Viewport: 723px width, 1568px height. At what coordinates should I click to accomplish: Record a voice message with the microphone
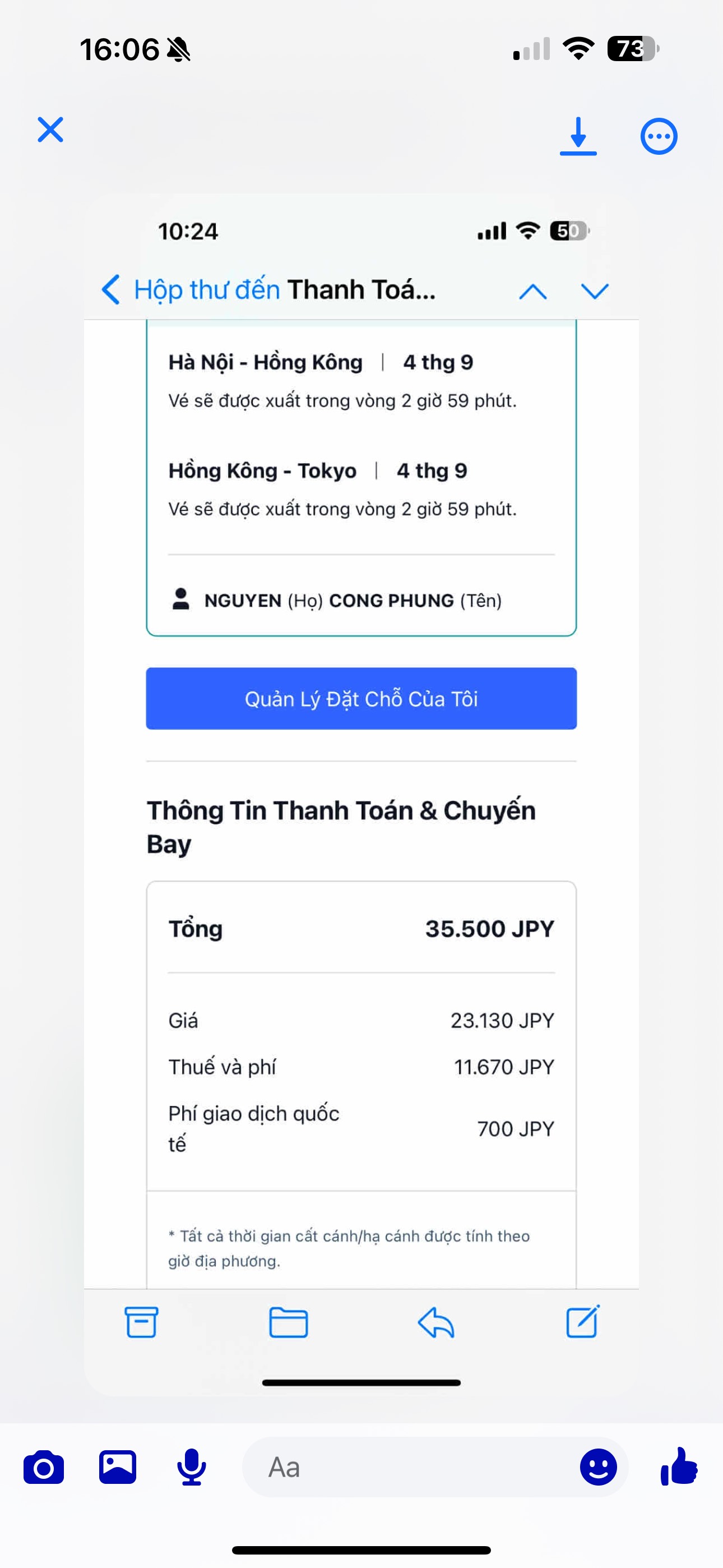tap(191, 1467)
